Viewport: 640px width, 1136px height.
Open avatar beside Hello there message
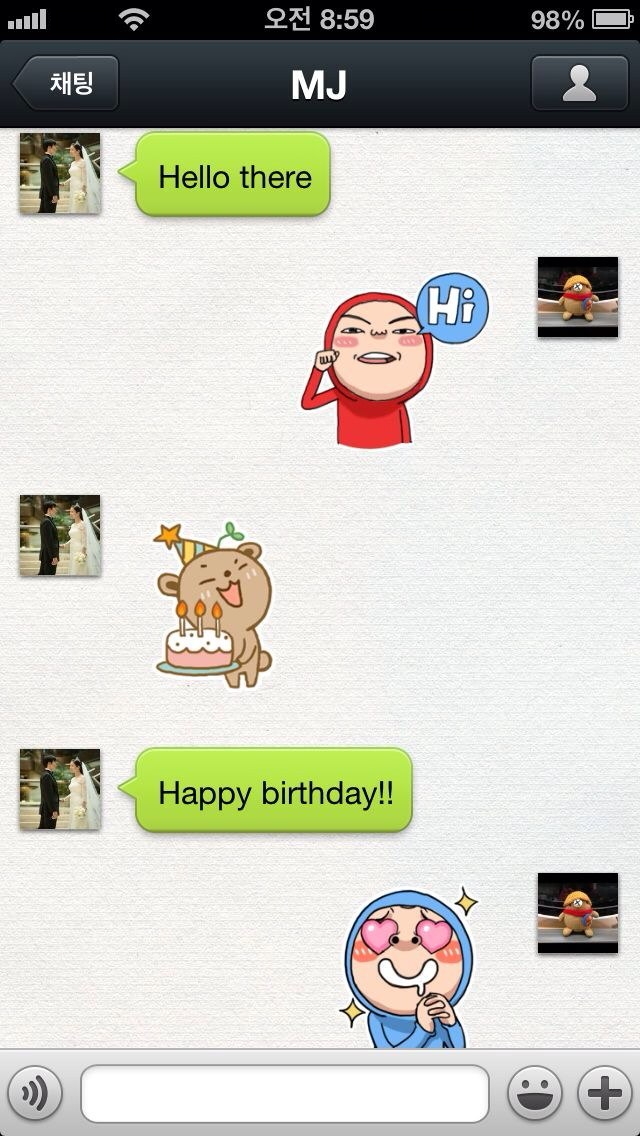pyautogui.click(x=60, y=173)
